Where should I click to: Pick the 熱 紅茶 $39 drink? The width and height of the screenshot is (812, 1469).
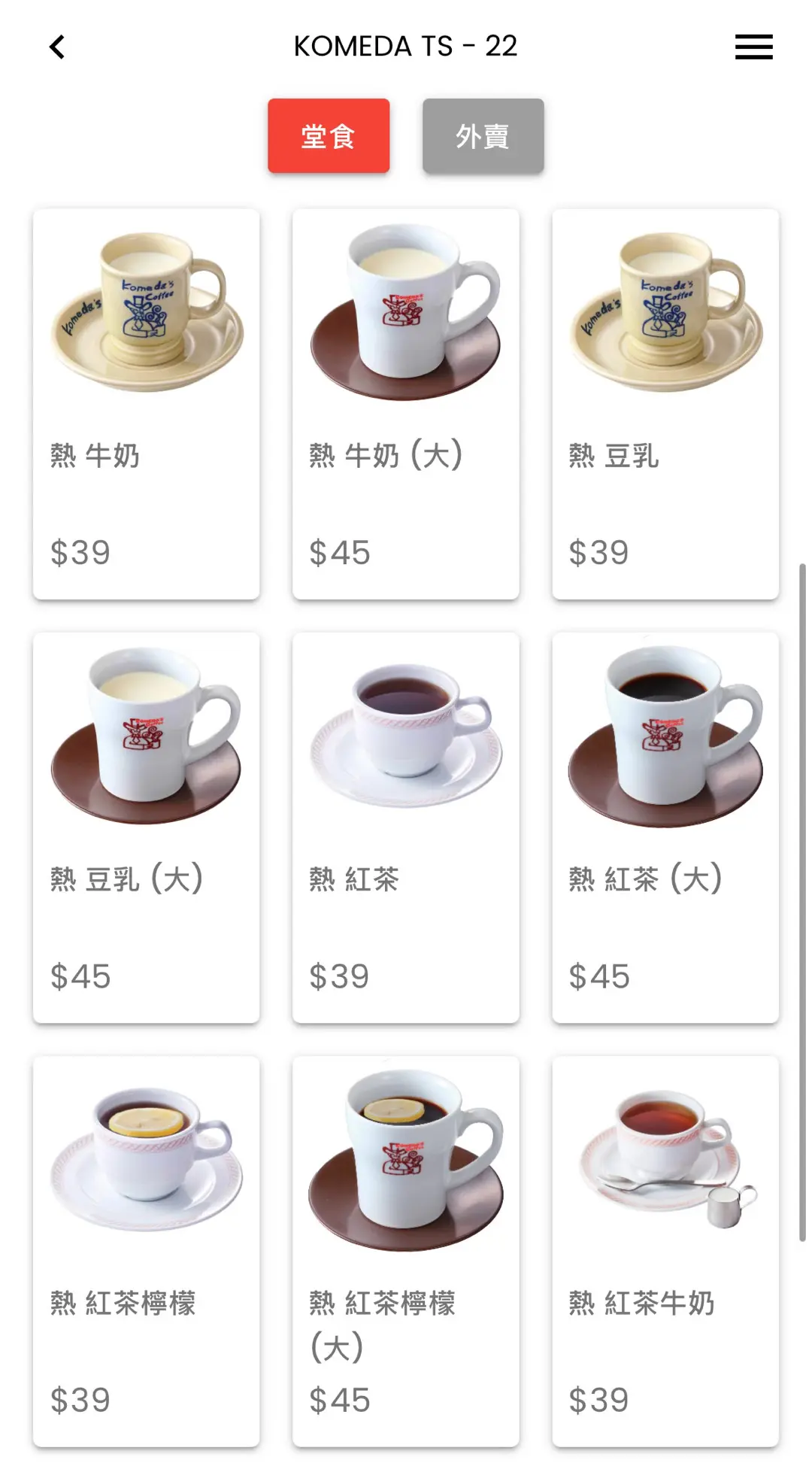406,827
